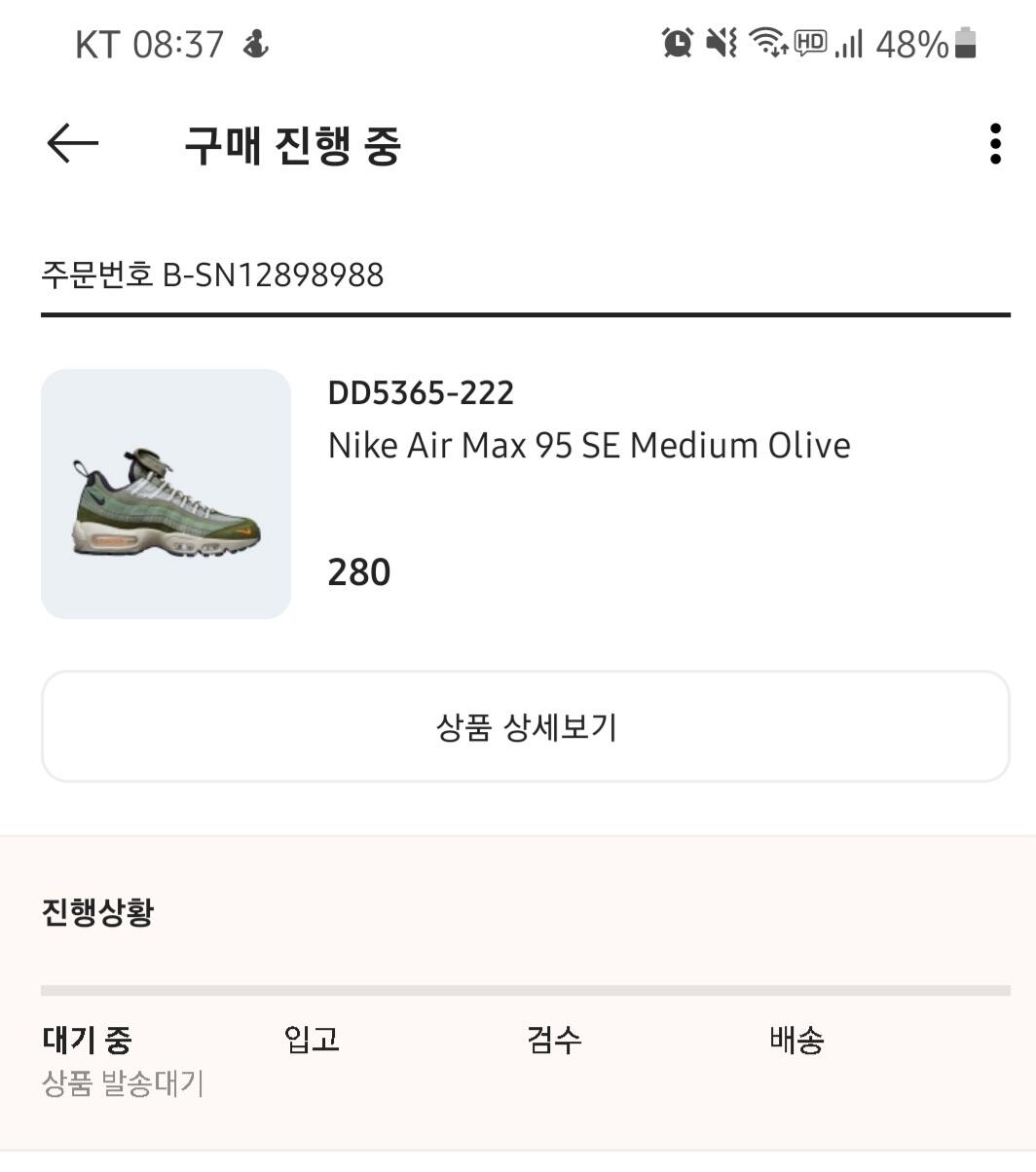The width and height of the screenshot is (1036, 1172).
Task: Open the three-dot overflow menu
Action: click(994, 144)
